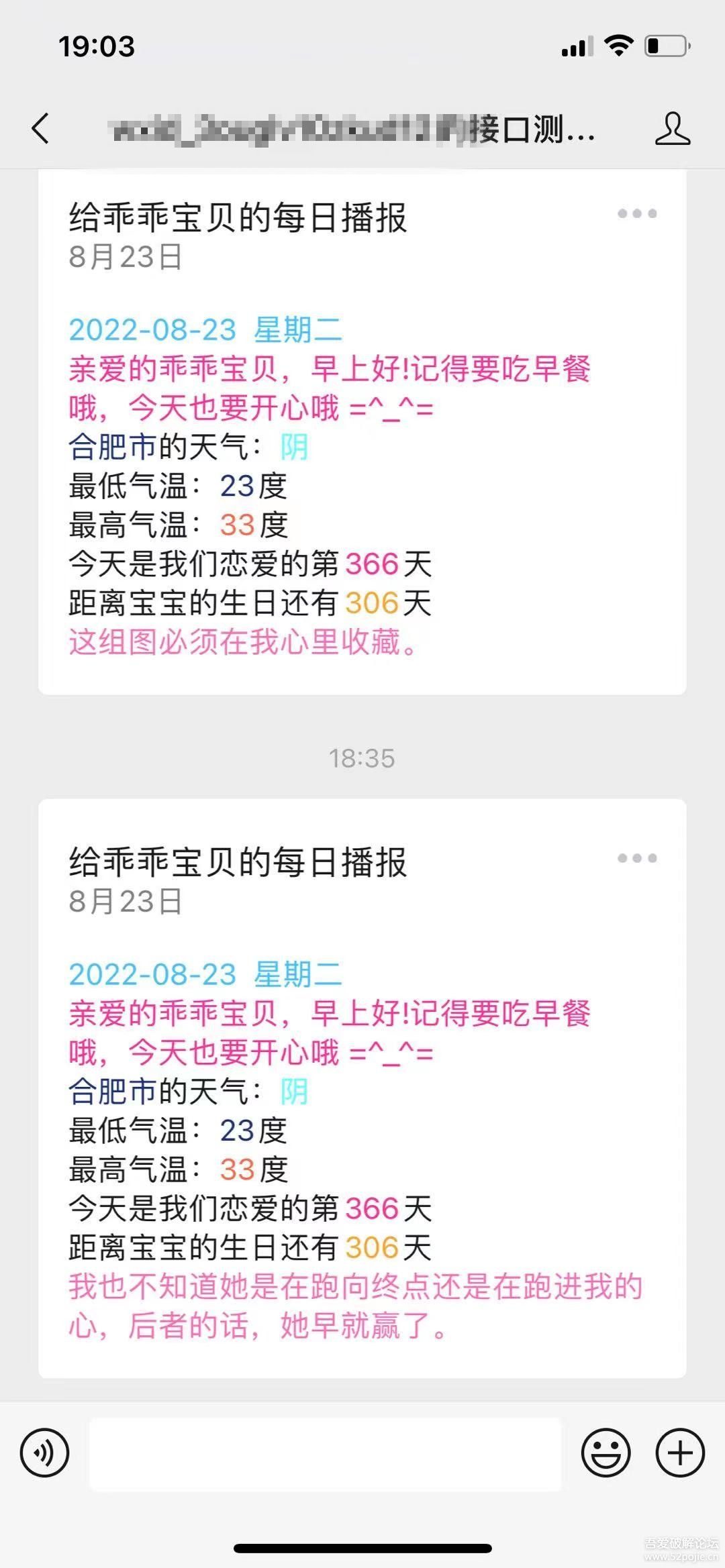Tap the back chevron to leave the chat
The width and height of the screenshot is (725, 1568).
pyautogui.click(x=42, y=129)
